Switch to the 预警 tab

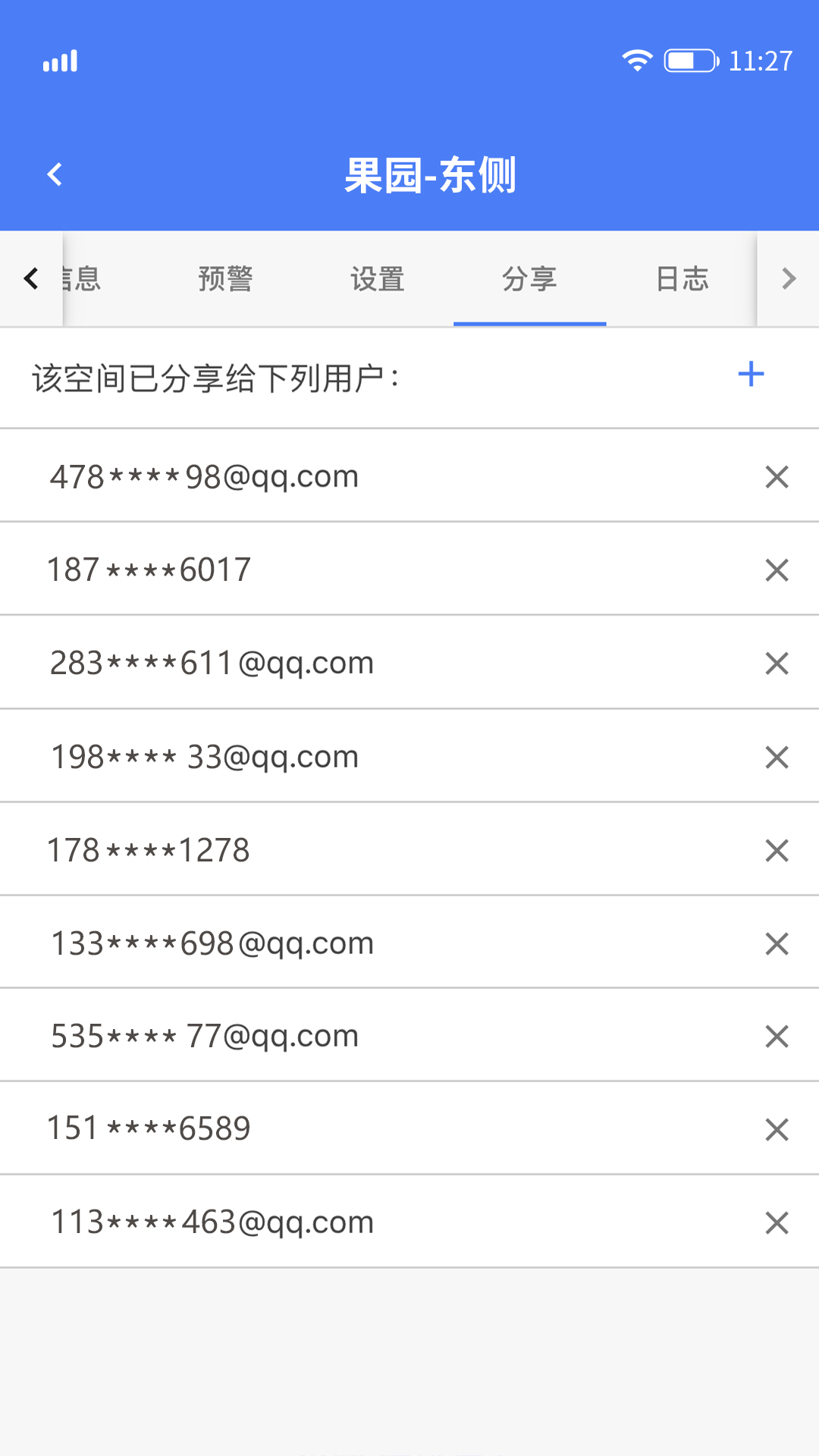pos(225,278)
